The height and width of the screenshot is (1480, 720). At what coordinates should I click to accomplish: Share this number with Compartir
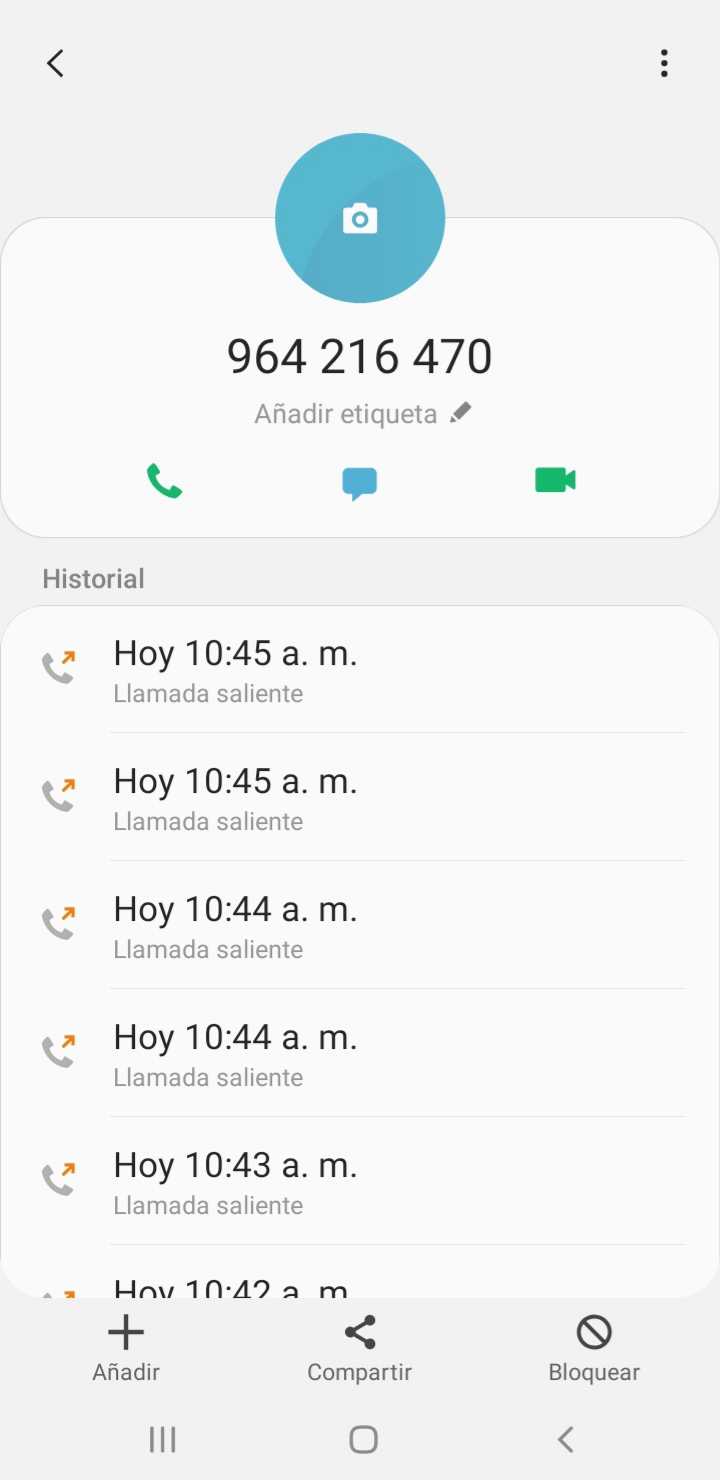click(360, 1348)
